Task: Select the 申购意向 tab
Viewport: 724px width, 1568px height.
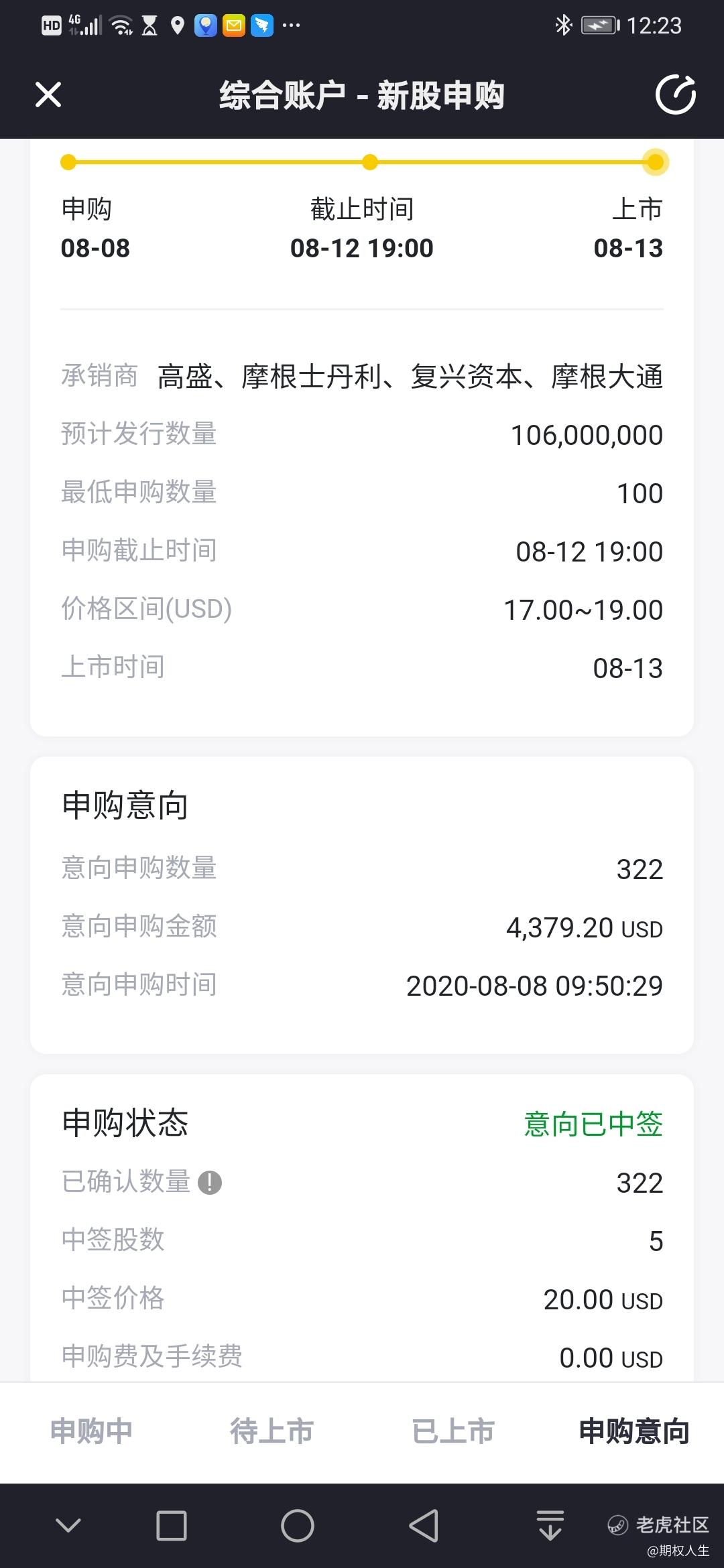Action: coord(634,1431)
